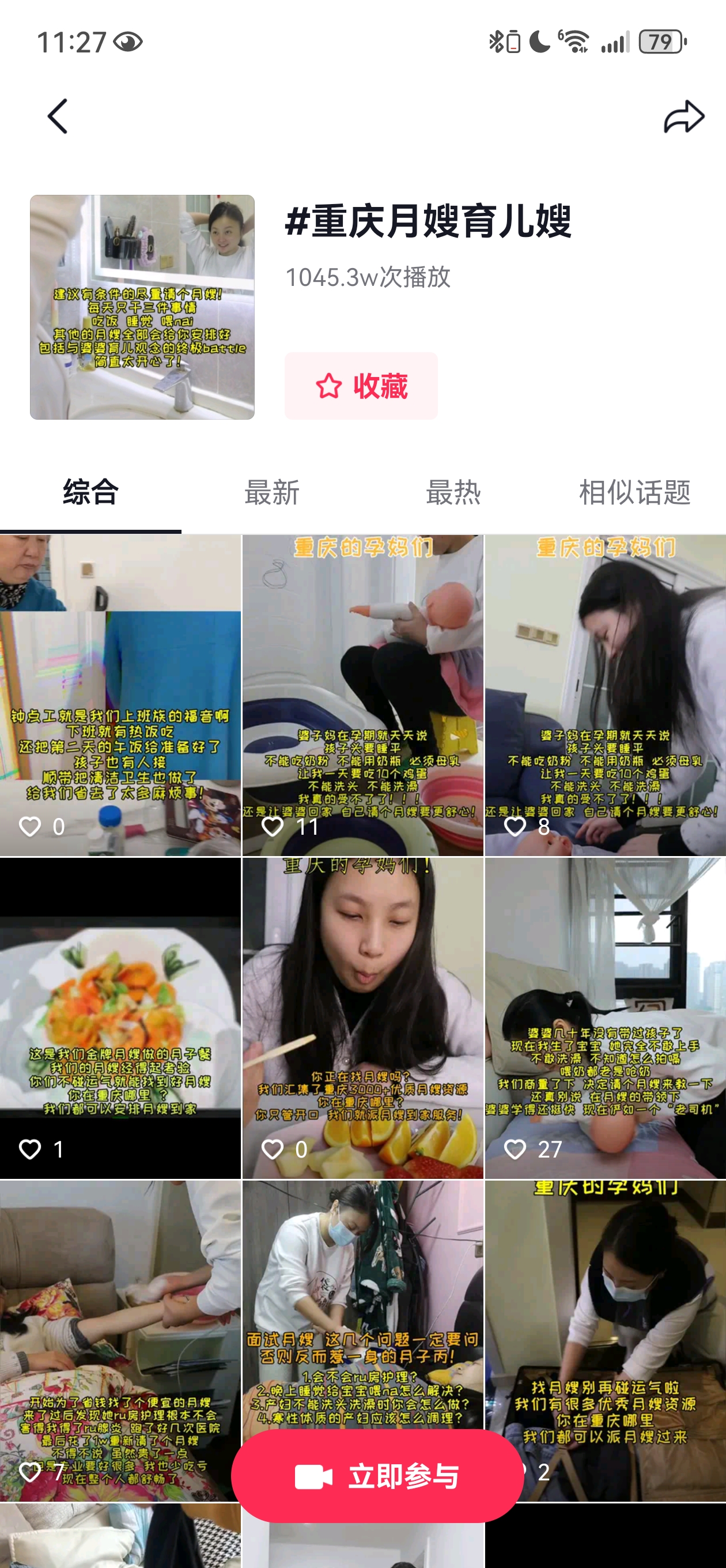Open the topic cover image
Image resolution: width=726 pixels, height=1568 pixels.
pyautogui.click(x=142, y=307)
